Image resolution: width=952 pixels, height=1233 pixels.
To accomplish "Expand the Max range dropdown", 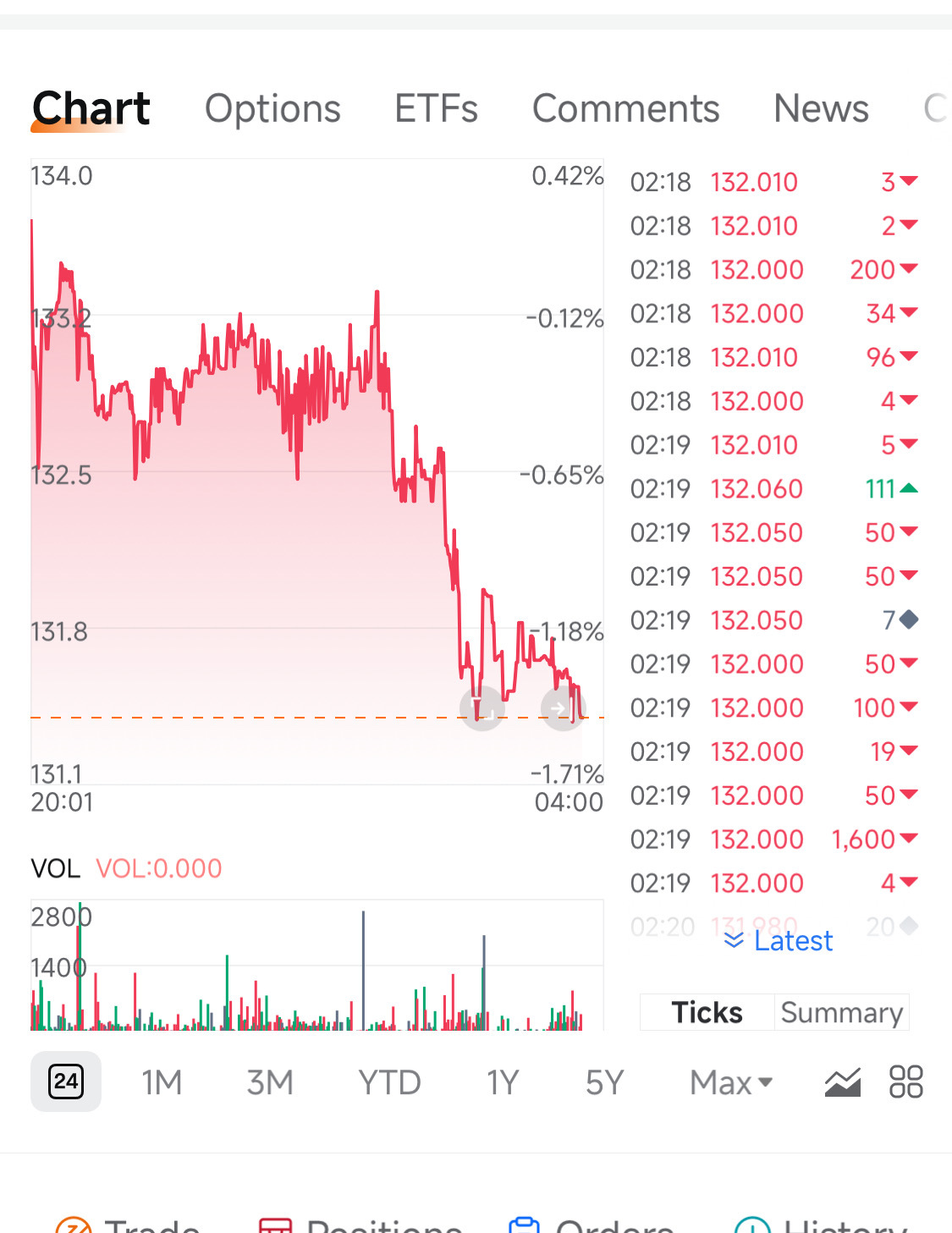I will [731, 1082].
